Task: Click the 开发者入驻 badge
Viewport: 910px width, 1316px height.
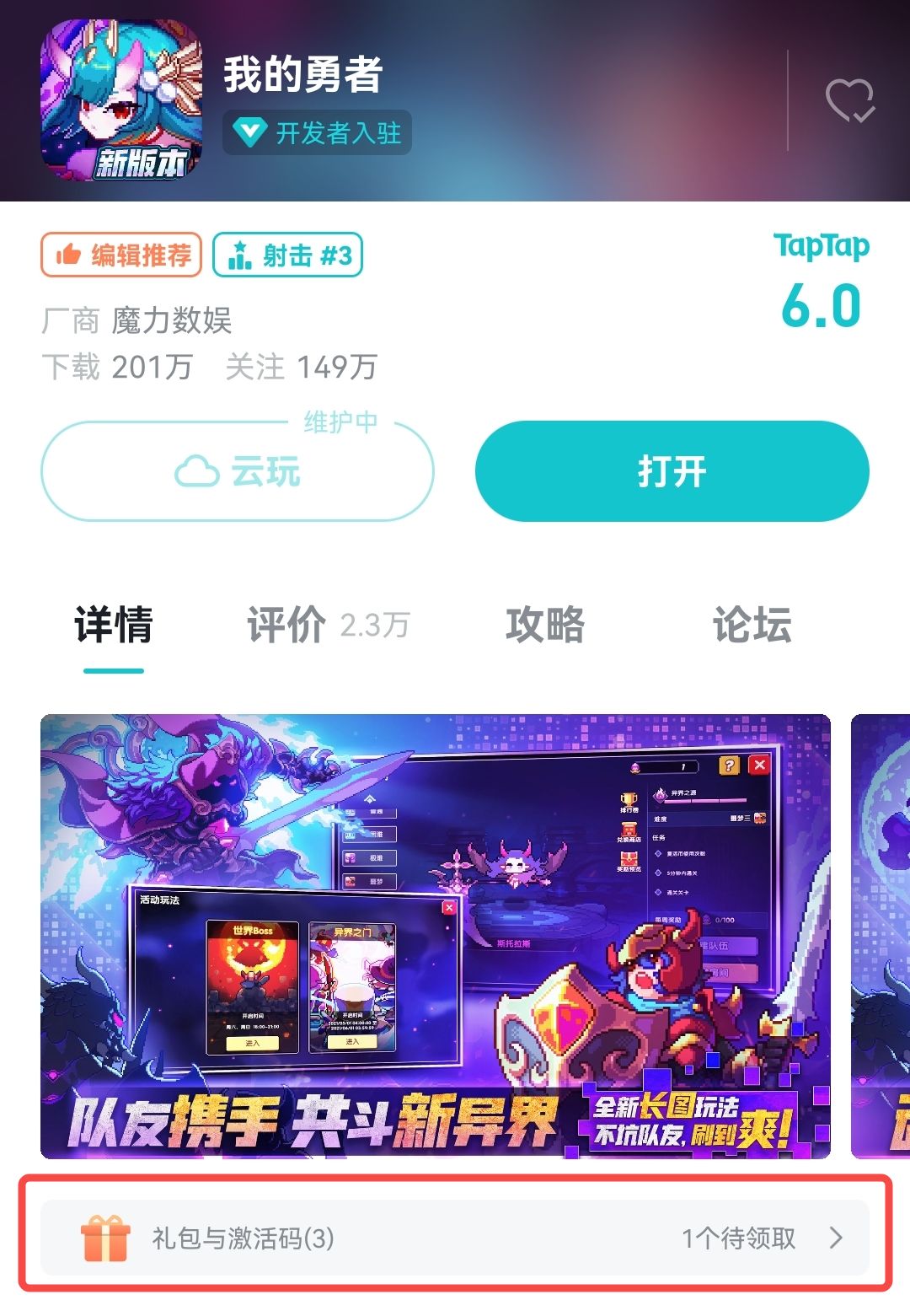Action: 320,132
